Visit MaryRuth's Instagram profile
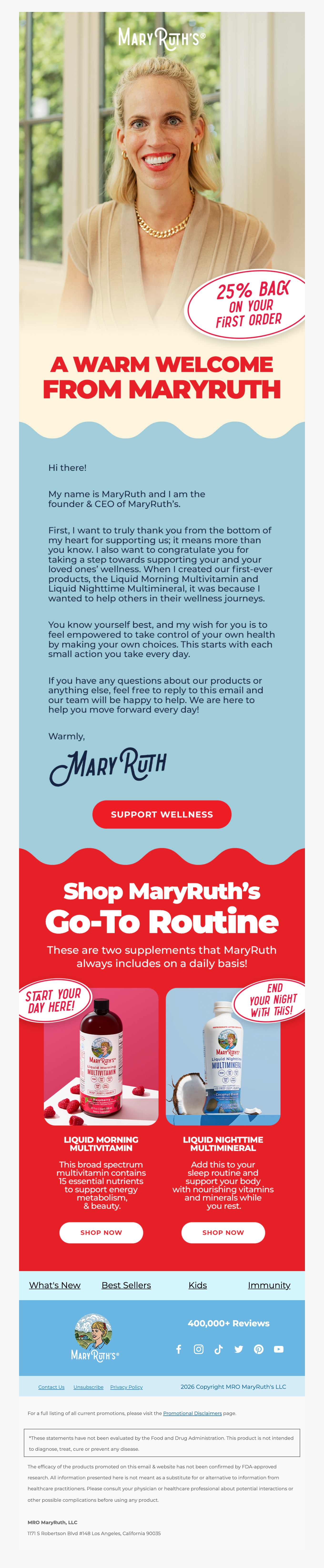 [198, 1349]
